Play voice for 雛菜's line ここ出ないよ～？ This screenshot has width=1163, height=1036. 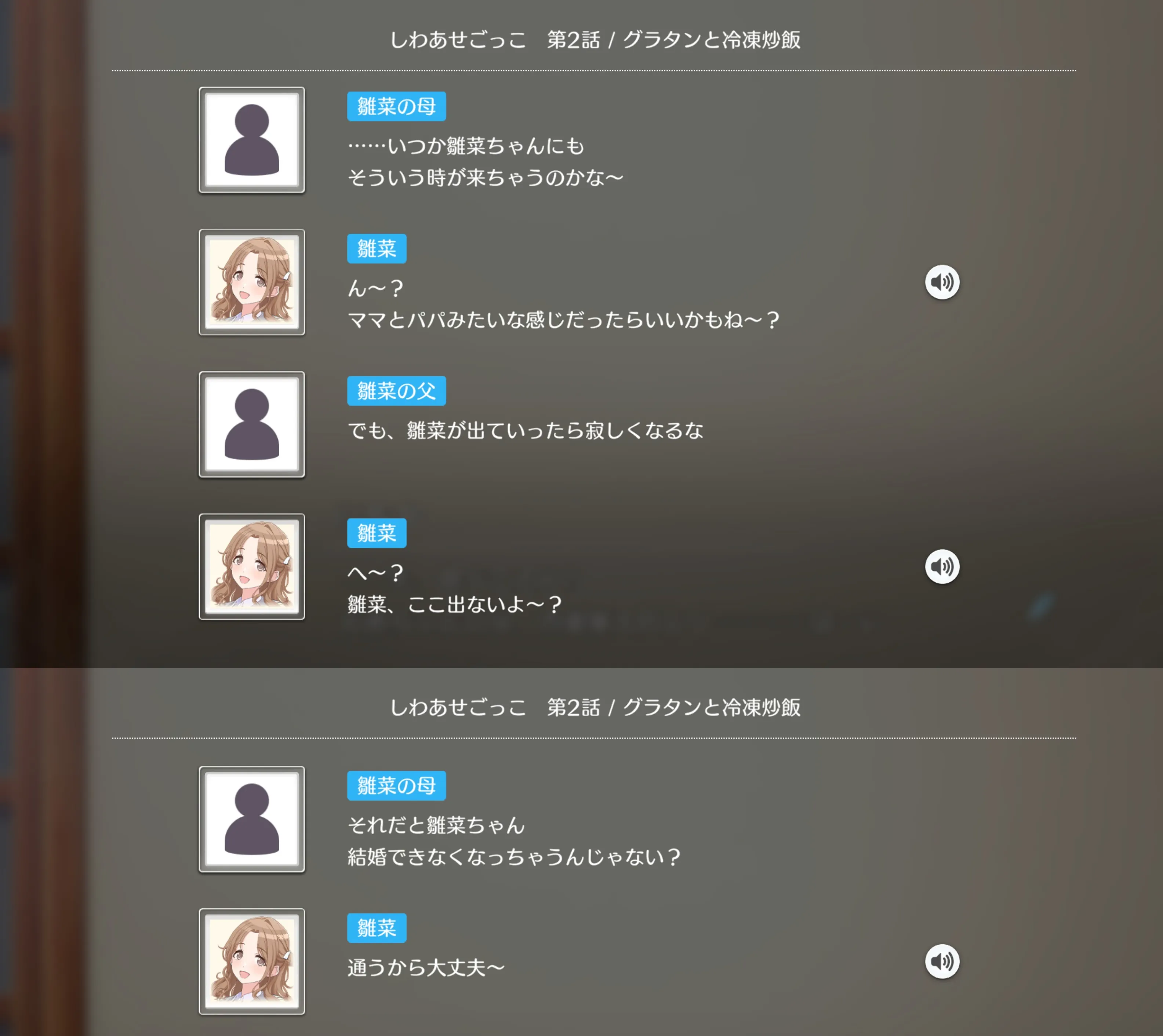click(941, 566)
